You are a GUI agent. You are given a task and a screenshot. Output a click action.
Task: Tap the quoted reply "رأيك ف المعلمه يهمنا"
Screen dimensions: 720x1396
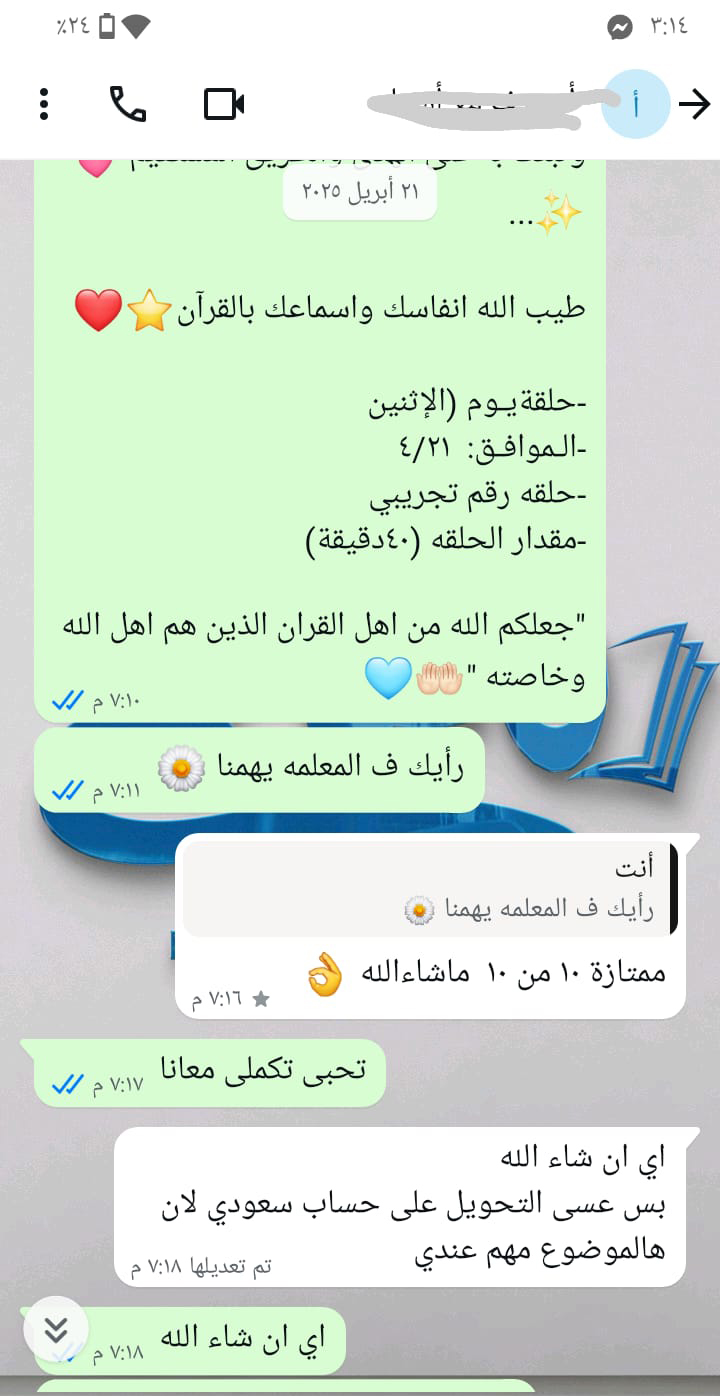point(430,890)
